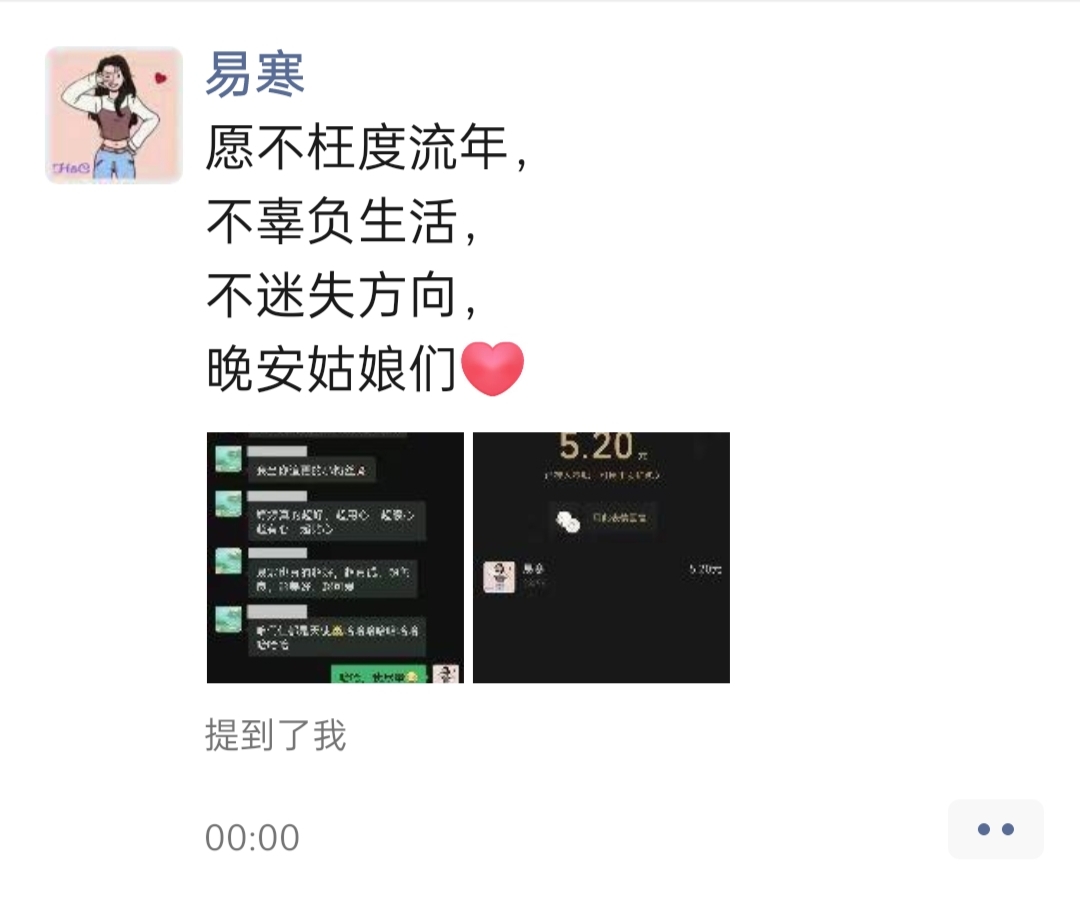1080x913 pixels.
Task: Tap the username 易寒
Action: coord(255,75)
